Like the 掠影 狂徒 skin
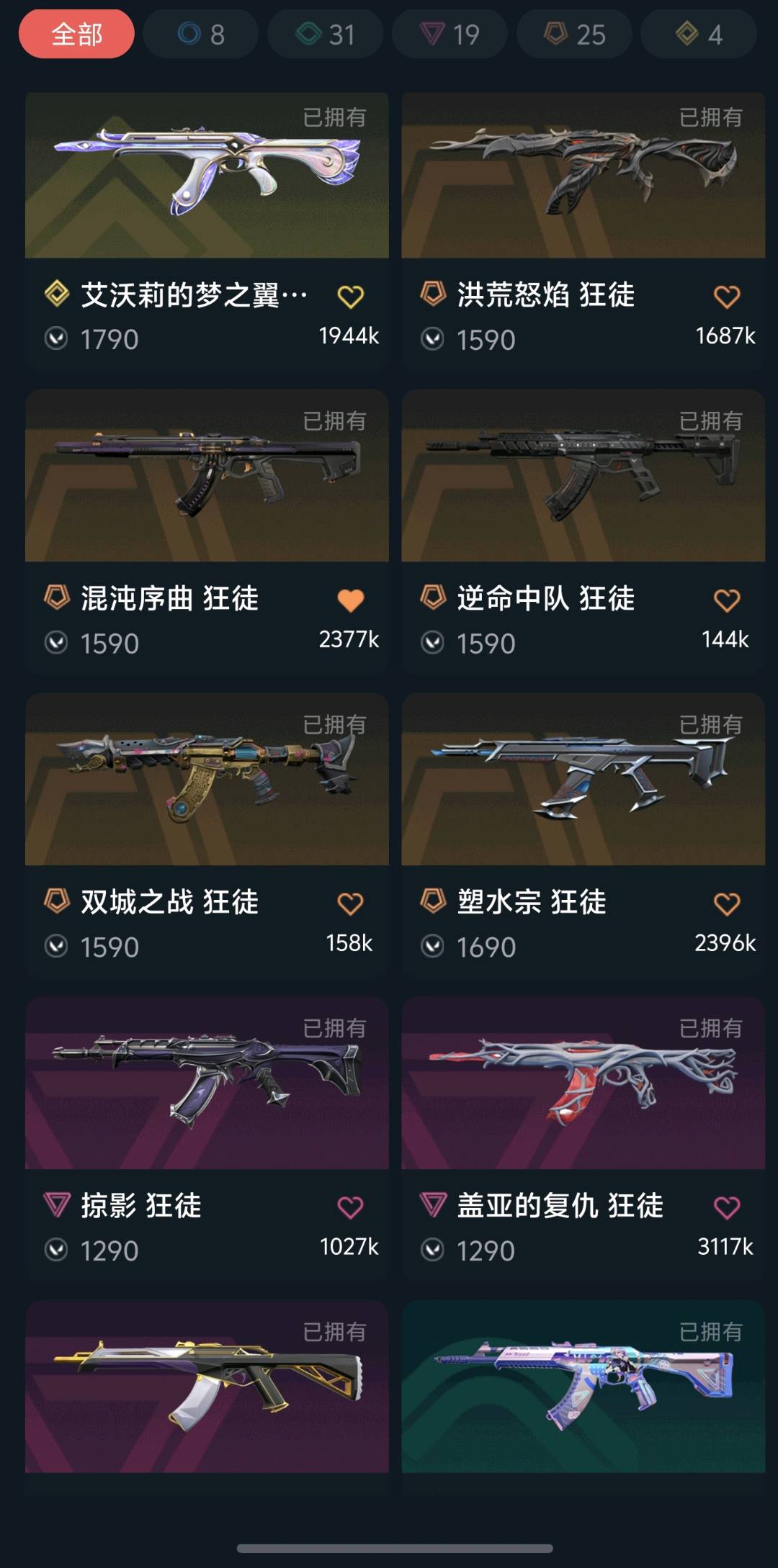Viewport: 778px width, 1568px height. click(351, 1208)
